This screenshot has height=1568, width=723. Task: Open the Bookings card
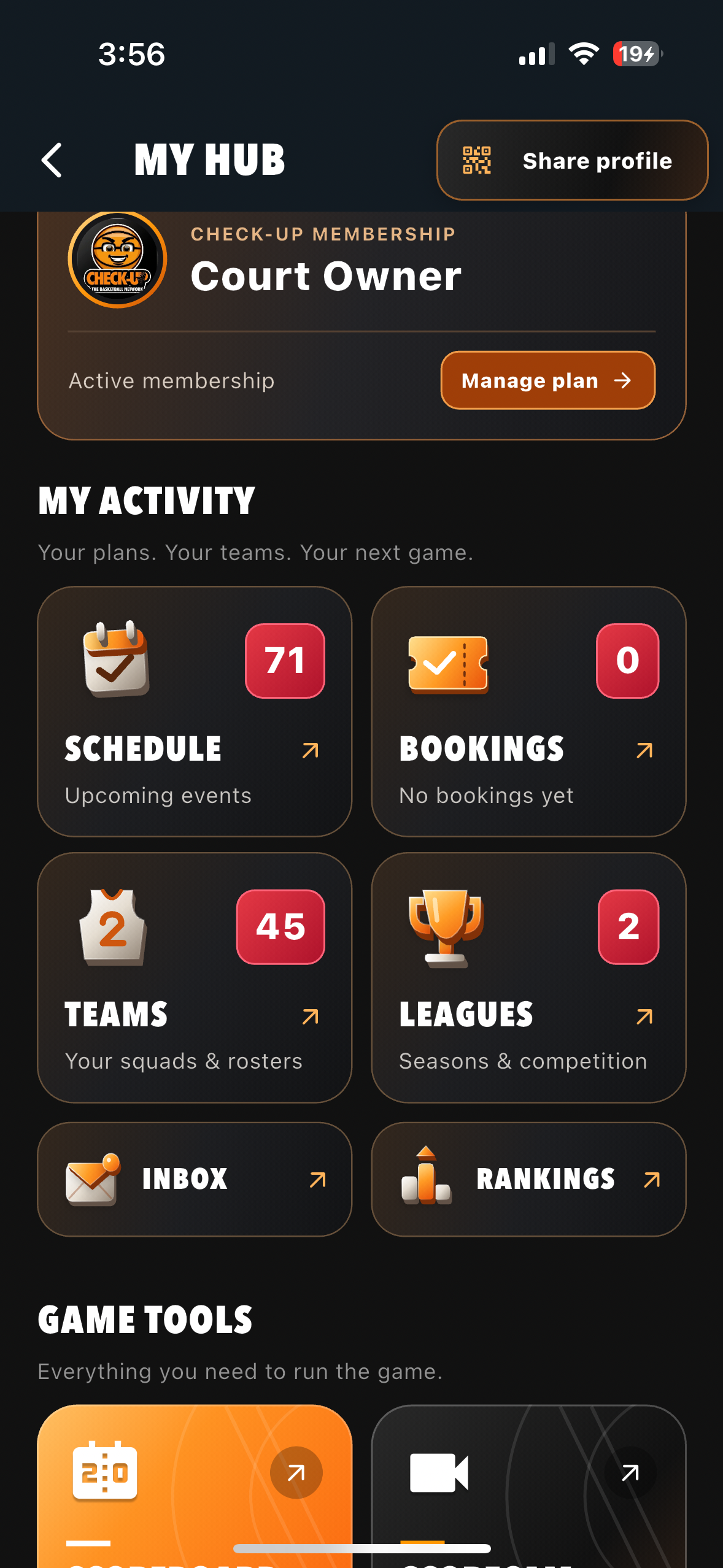[528, 712]
